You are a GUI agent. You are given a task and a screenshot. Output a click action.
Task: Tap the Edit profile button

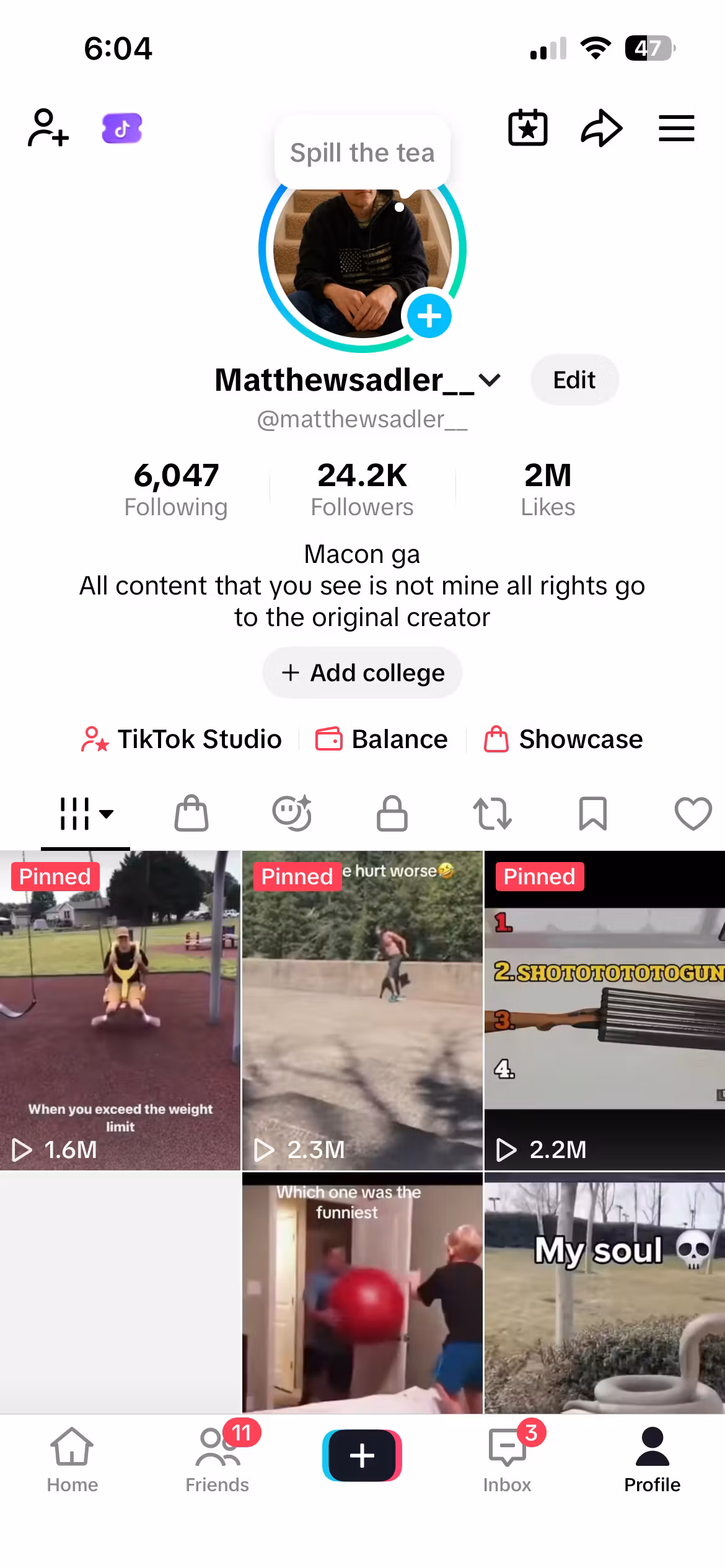click(x=574, y=380)
